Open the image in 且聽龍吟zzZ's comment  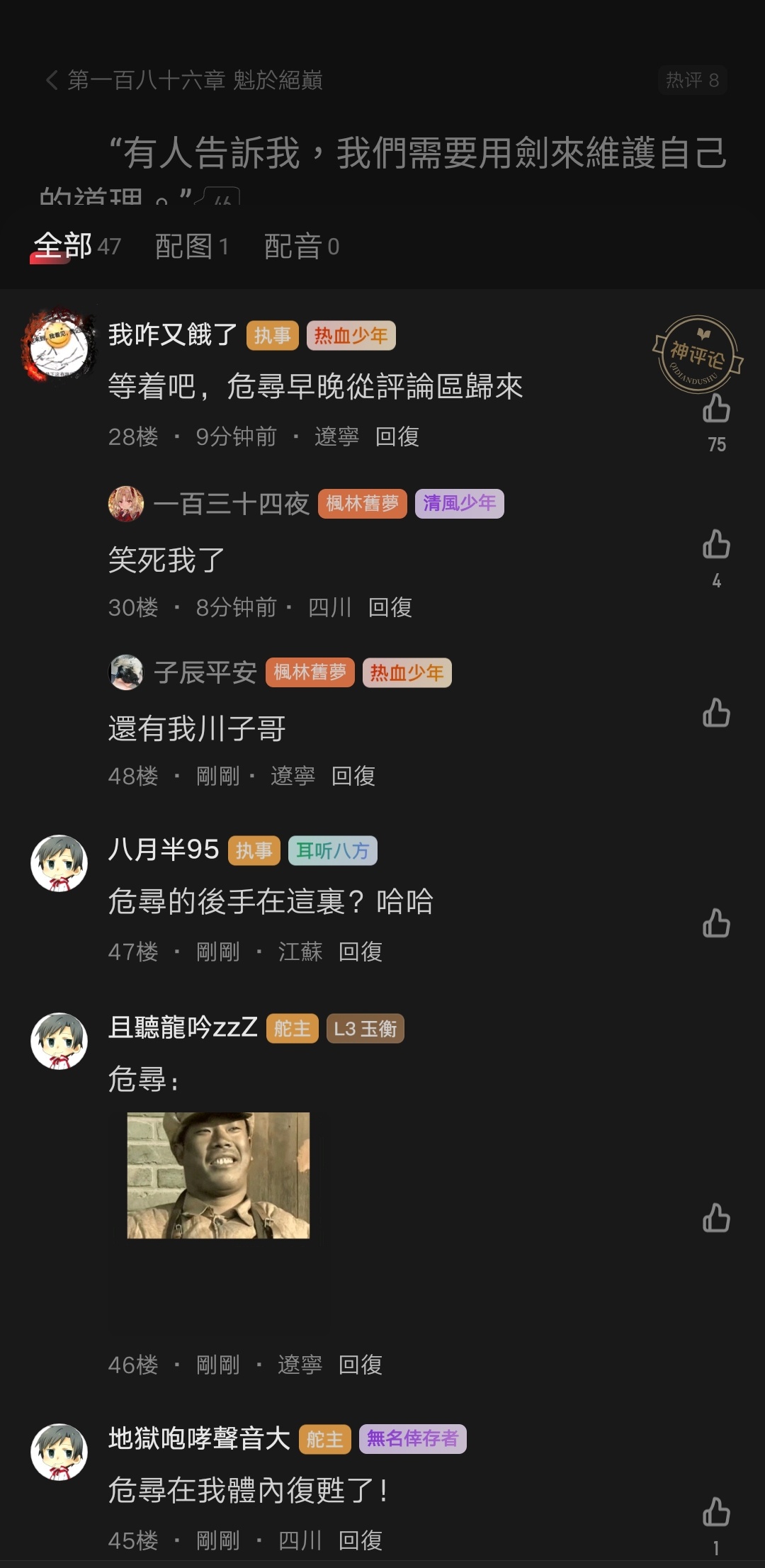click(x=218, y=1175)
